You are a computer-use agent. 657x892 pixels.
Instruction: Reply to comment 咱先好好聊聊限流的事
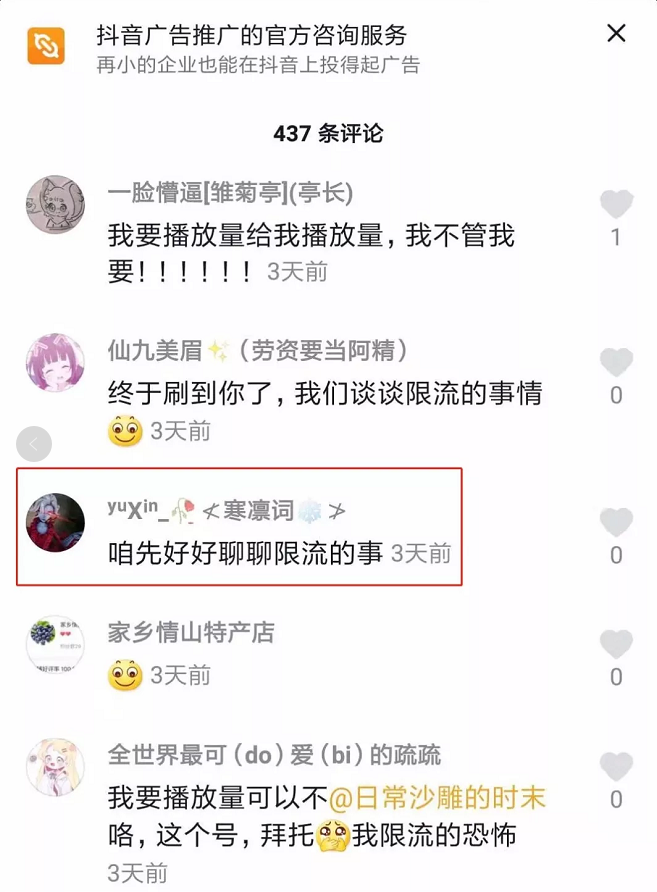coord(246,553)
